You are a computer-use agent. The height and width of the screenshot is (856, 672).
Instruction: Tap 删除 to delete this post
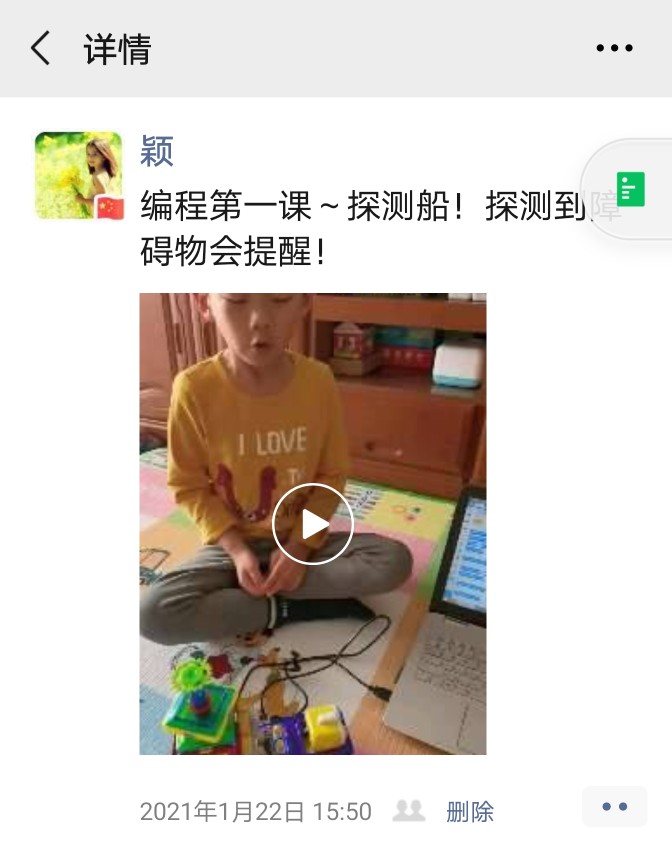(x=470, y=811)
